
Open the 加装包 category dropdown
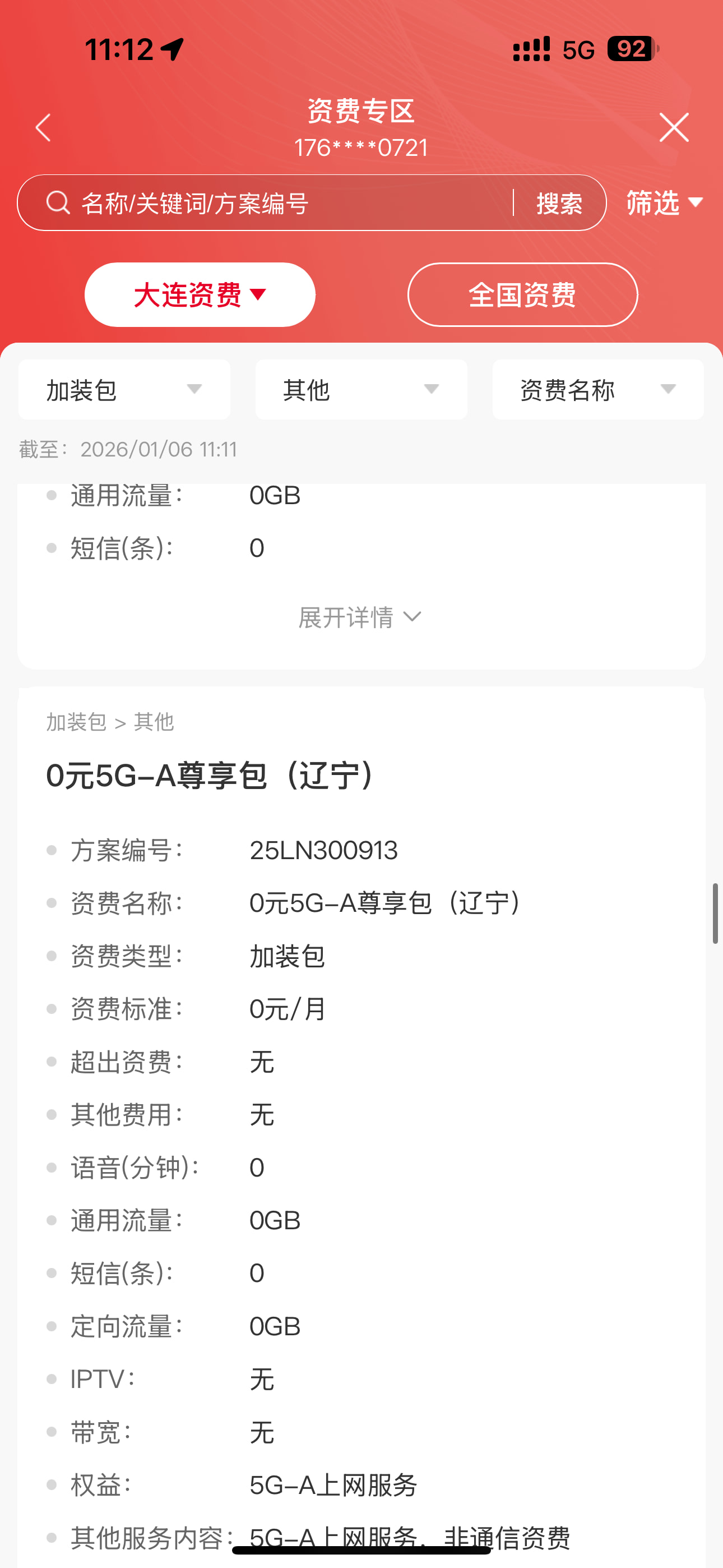[124, 390]
